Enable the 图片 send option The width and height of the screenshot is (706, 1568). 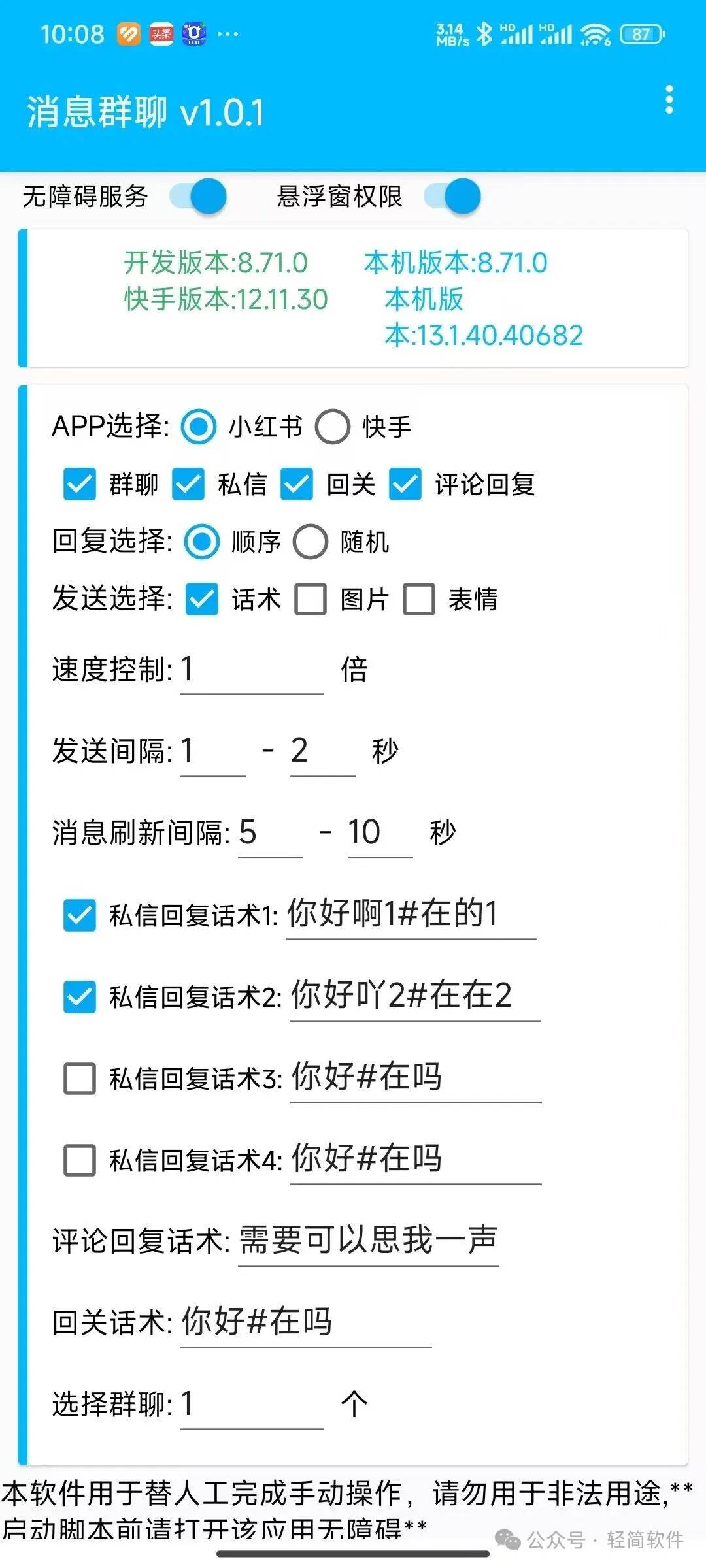click(311, 599)
